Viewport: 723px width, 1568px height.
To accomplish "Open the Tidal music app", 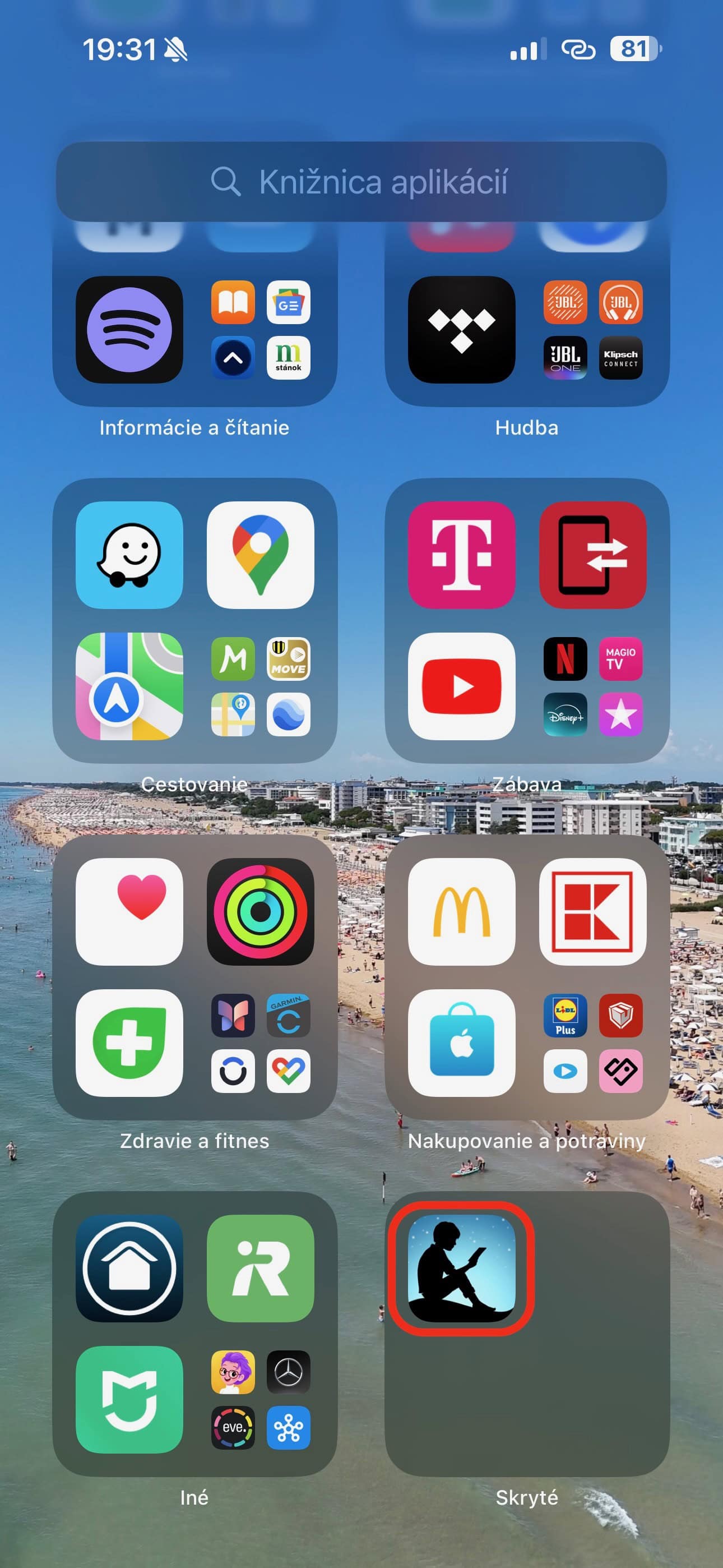I will coord(461,329).
